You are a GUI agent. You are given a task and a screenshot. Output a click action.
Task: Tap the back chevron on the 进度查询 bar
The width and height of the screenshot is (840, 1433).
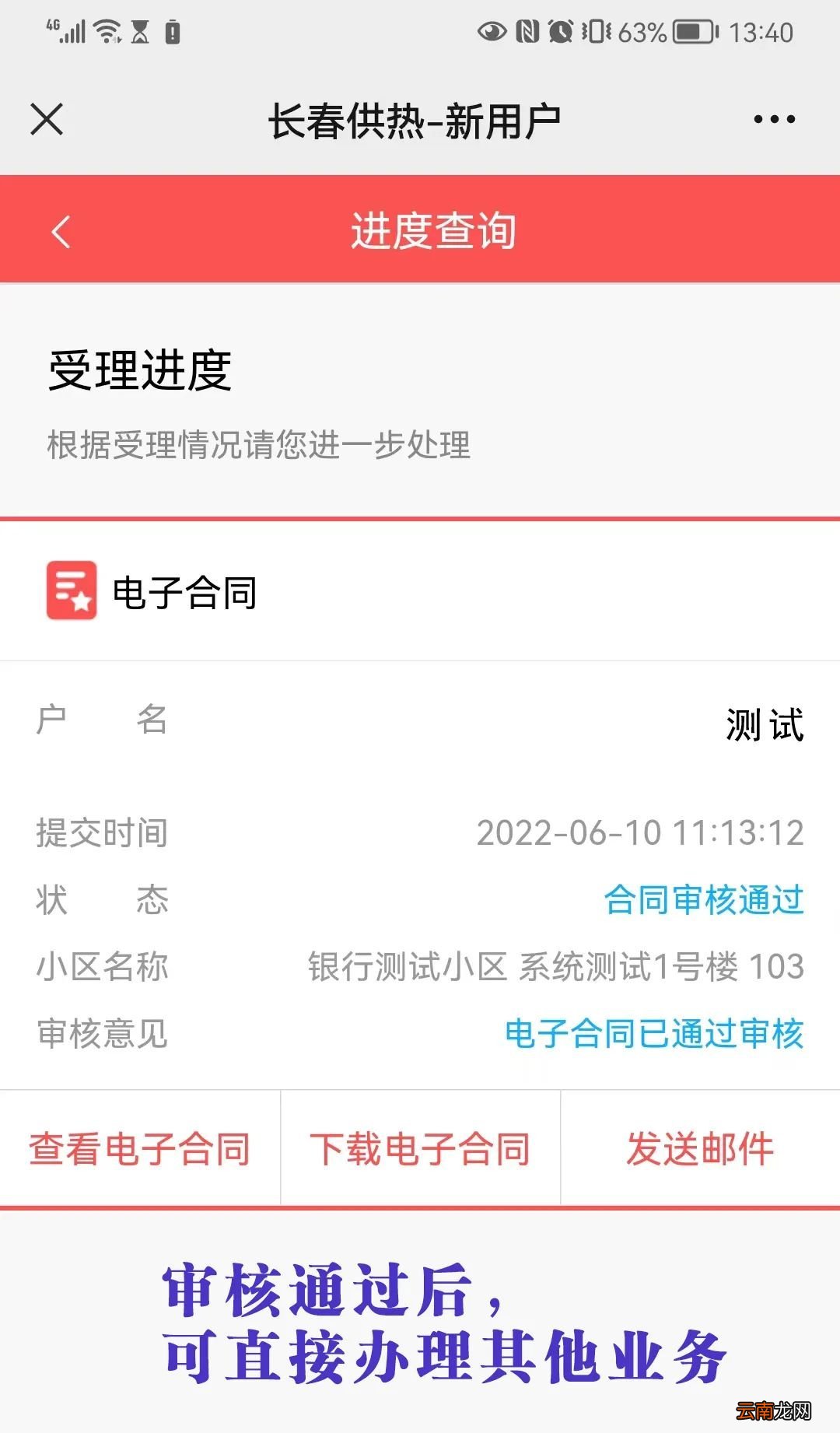pos(61,229)
